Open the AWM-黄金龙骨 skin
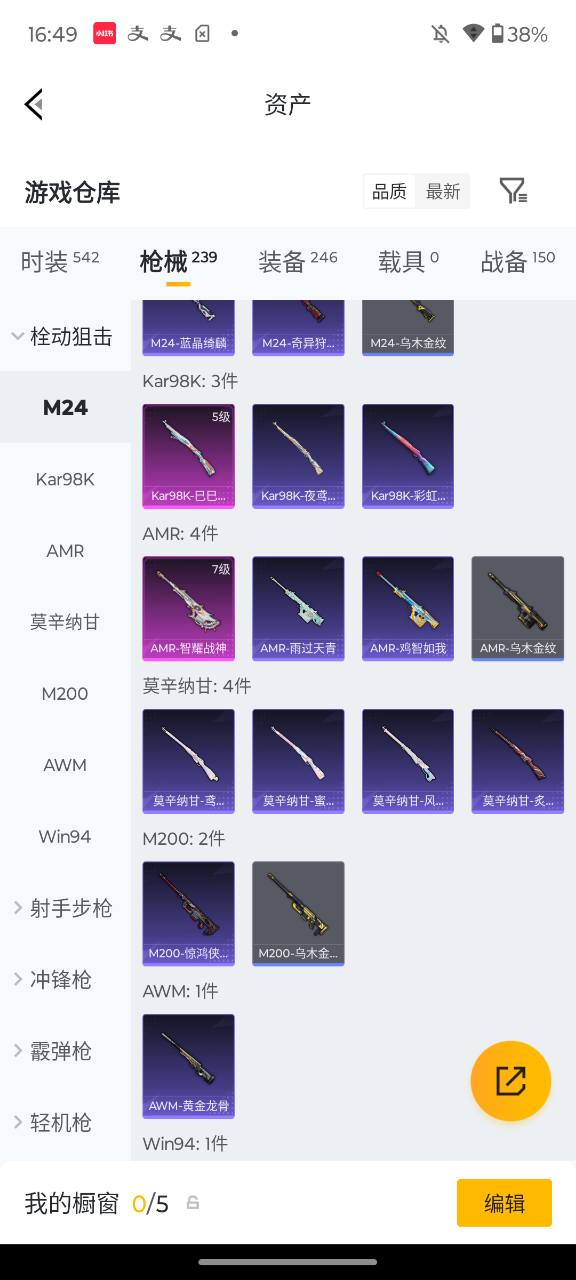The height and width of the screenshot is (1280, 576). (x=189, y=1067)
